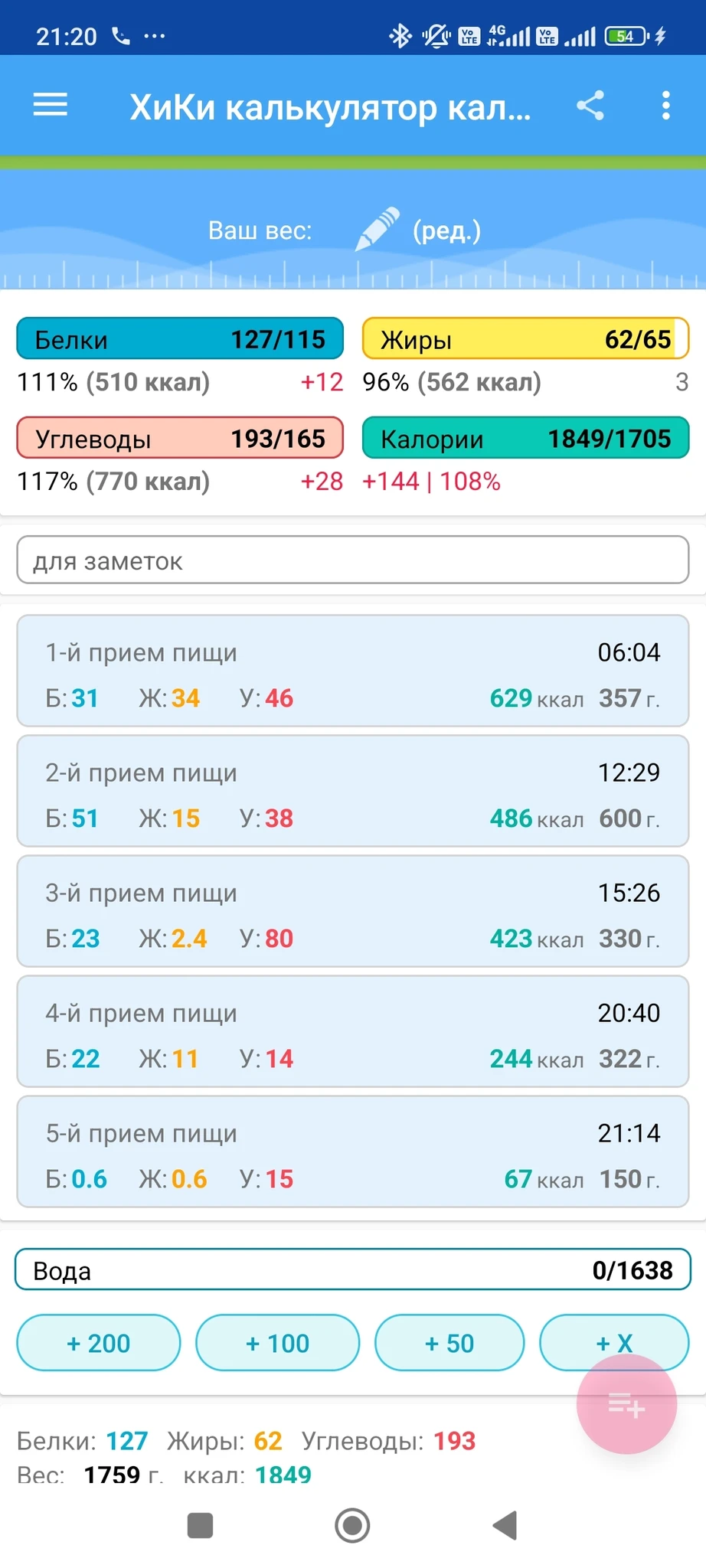Open the three-dot overflow menu
This screenshot has width=706, height=1568.
coord(665,105)
